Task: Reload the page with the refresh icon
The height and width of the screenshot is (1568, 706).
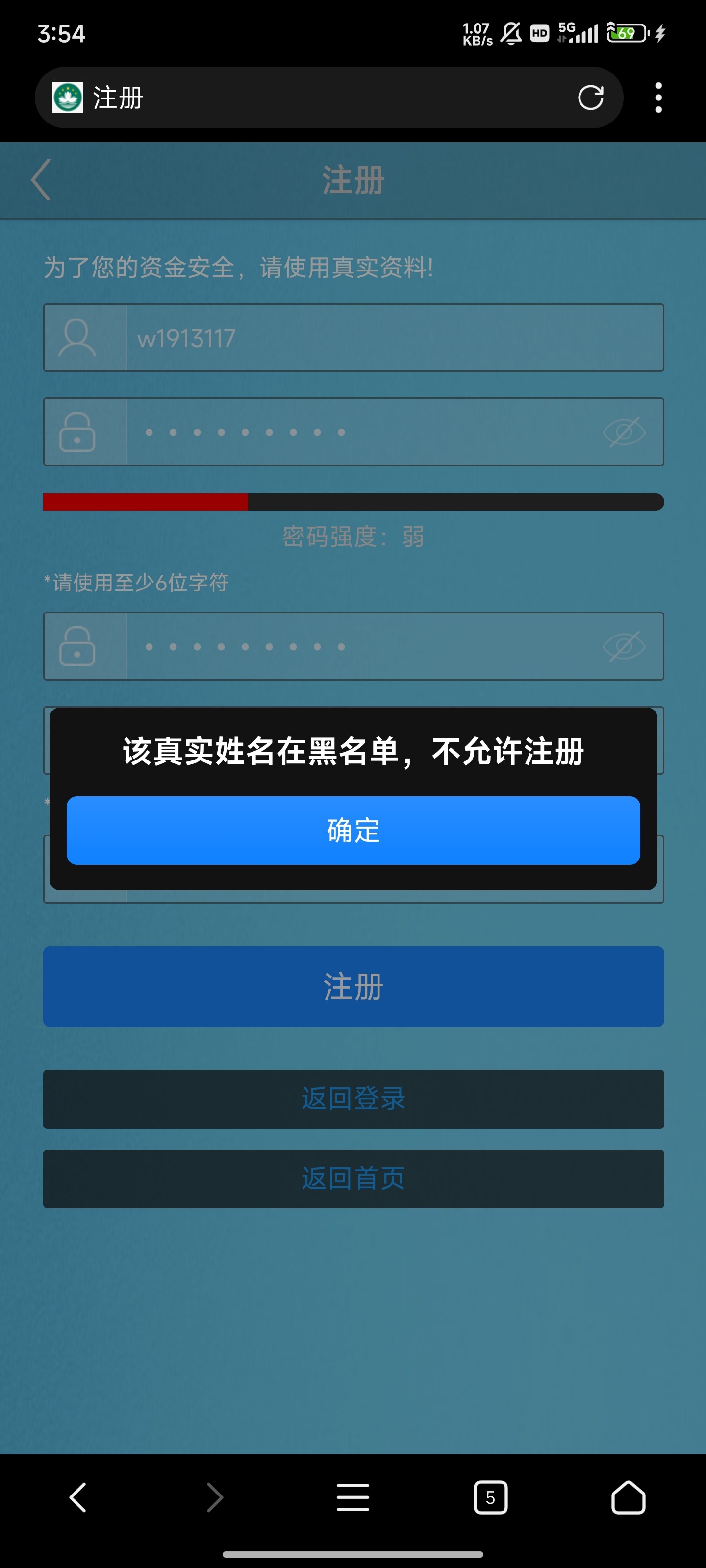Action: (x=590, y=98)
